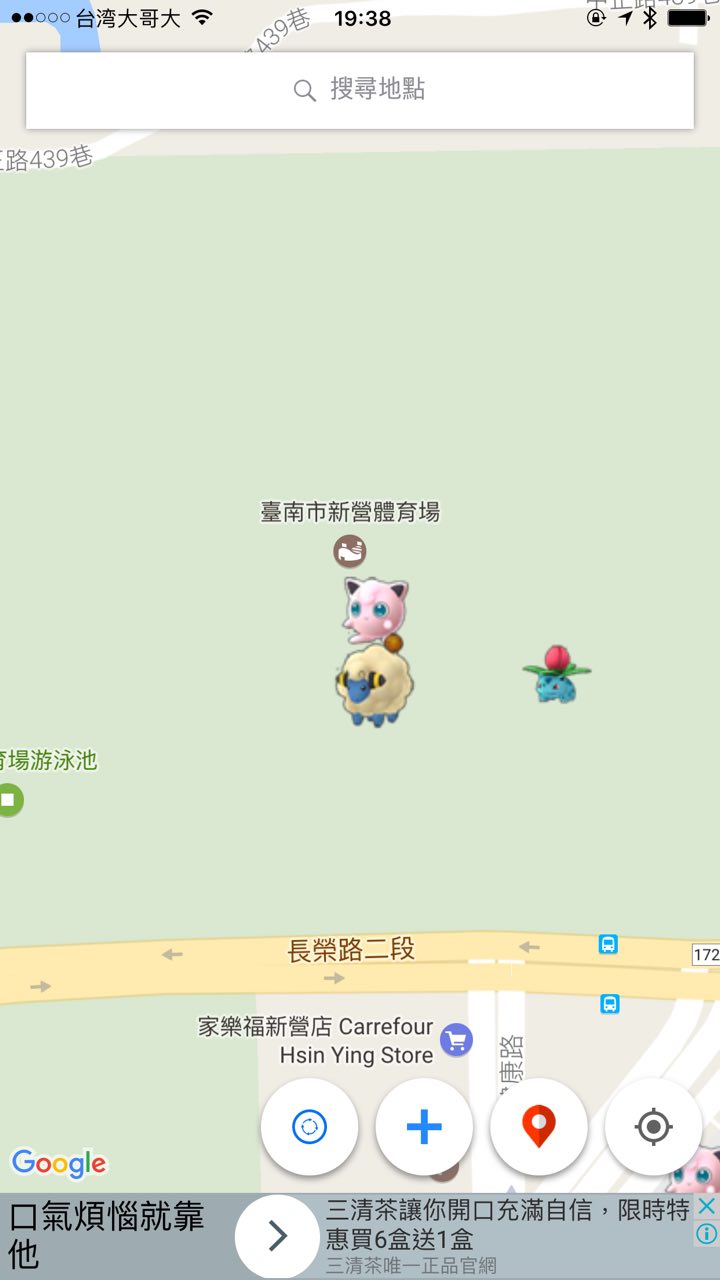Open the 臺南市新營體育場 place marker

point(349,550)
